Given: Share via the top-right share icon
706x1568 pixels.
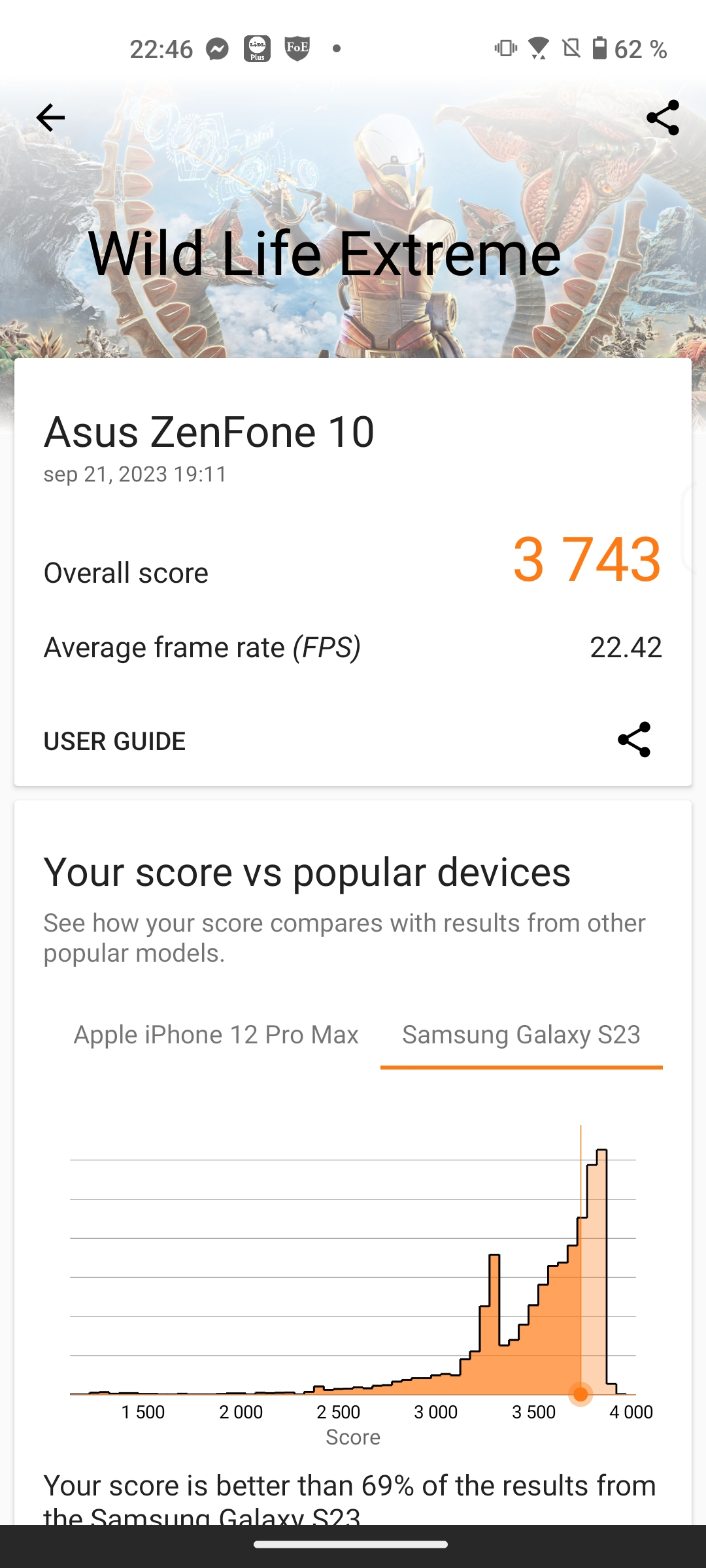Looking at the screenshot, I should click(x=662, y=118).
